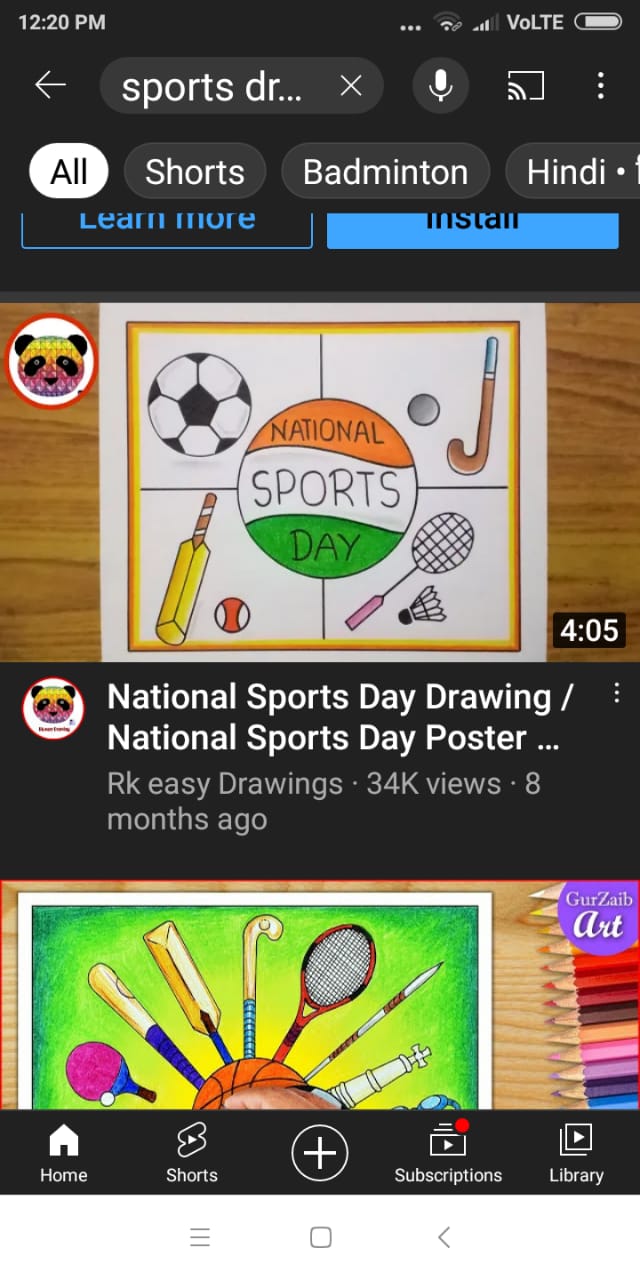Open Rk easy Drawings channel avatar
This screenshot has width=640, height=1280.
pos(53,709)
